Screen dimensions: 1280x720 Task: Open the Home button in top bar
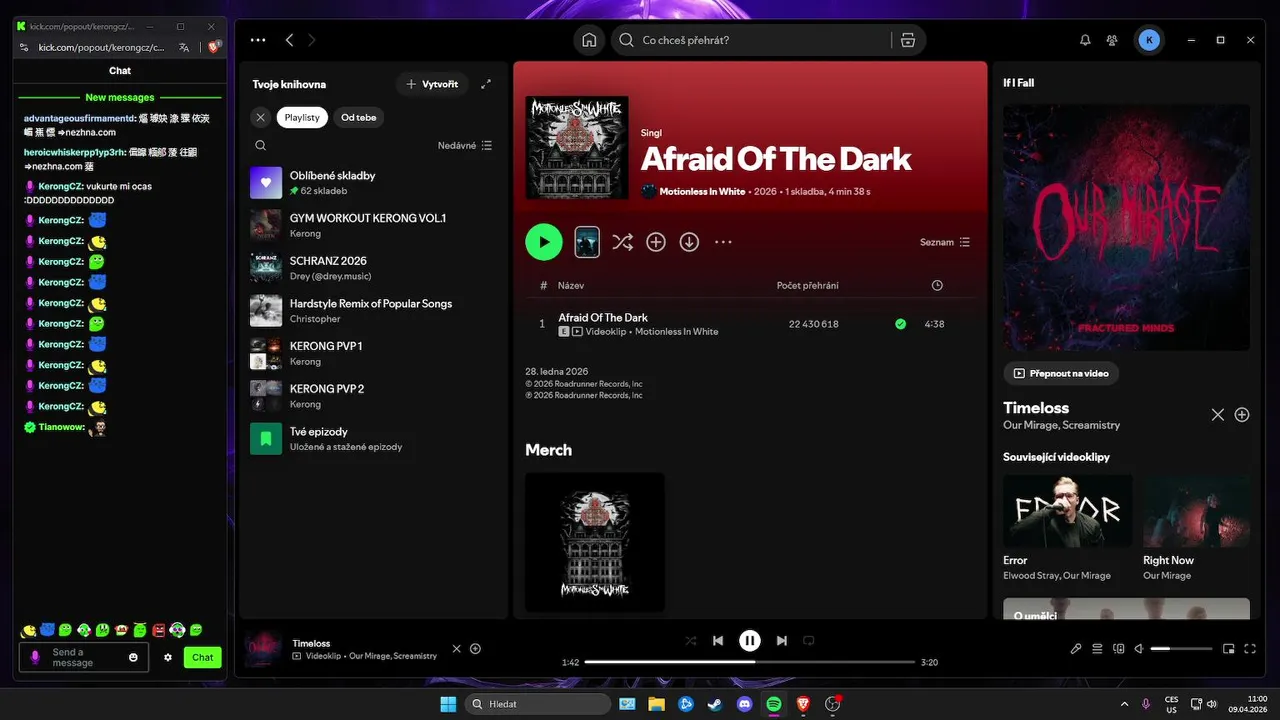pos(589,40)
